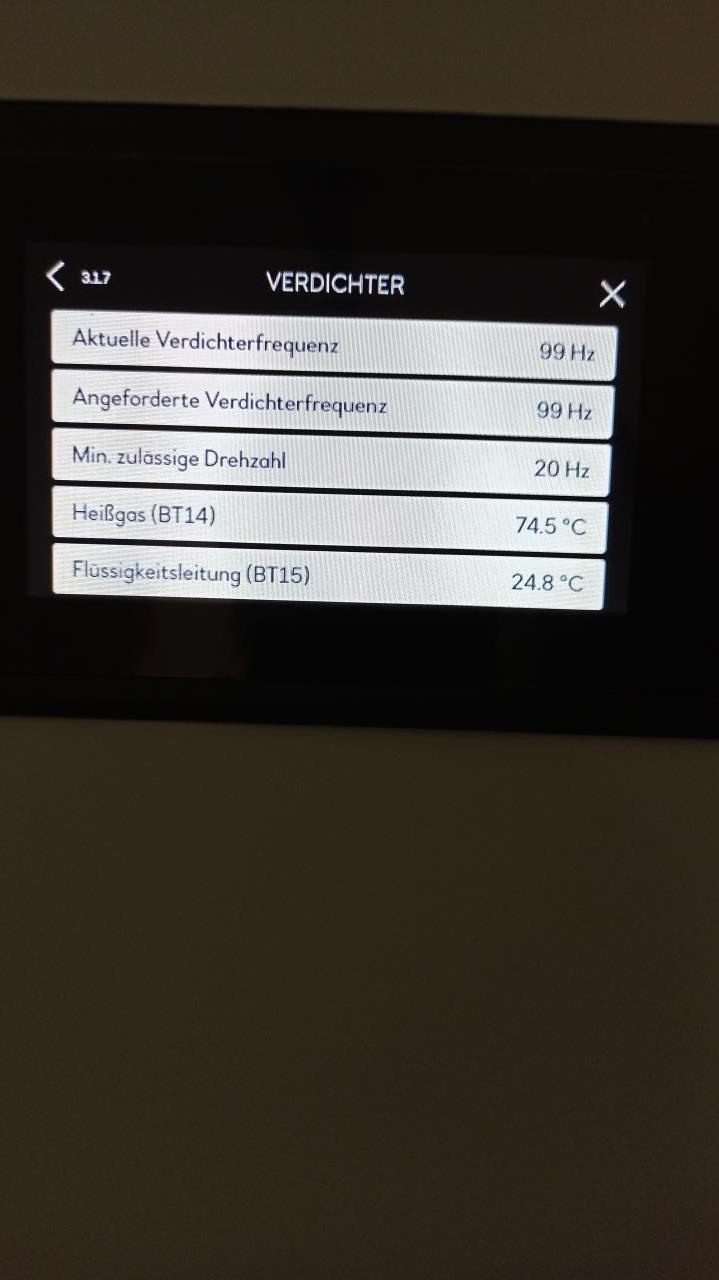Close the Verdichter screen with the X

612,294
